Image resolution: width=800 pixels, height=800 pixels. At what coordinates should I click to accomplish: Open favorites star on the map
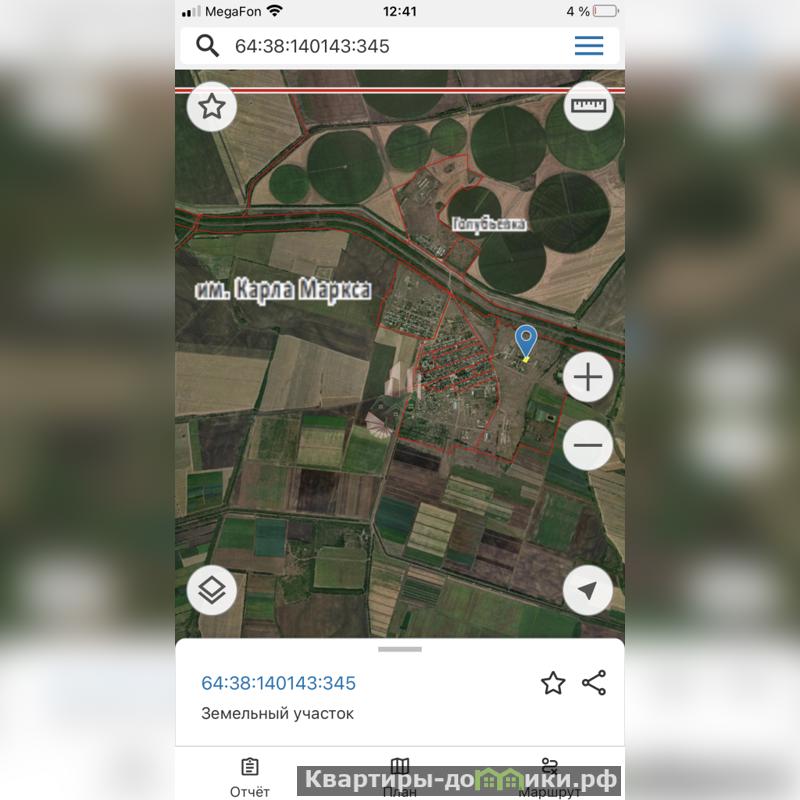tap(211, 107)
